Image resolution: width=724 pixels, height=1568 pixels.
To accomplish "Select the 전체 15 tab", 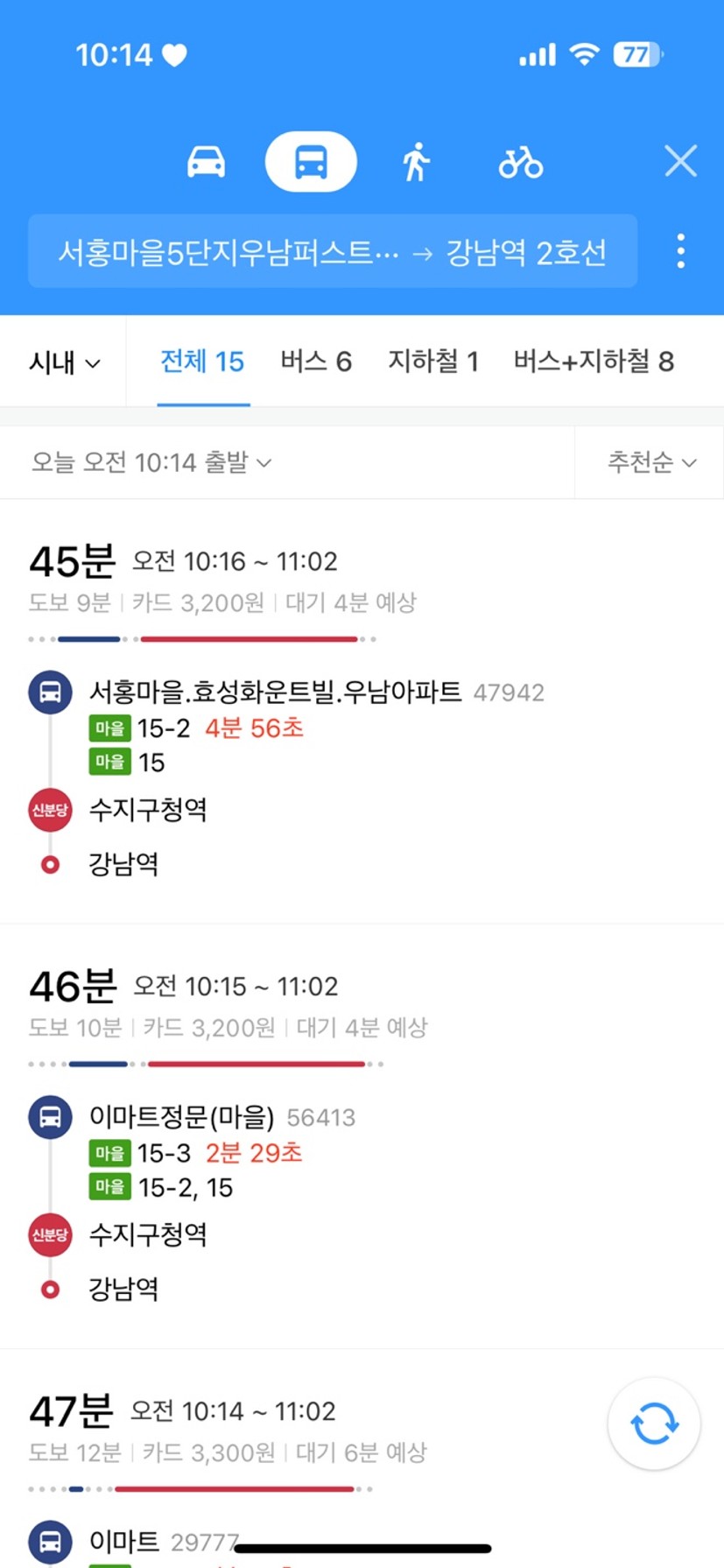I will 202,362.
